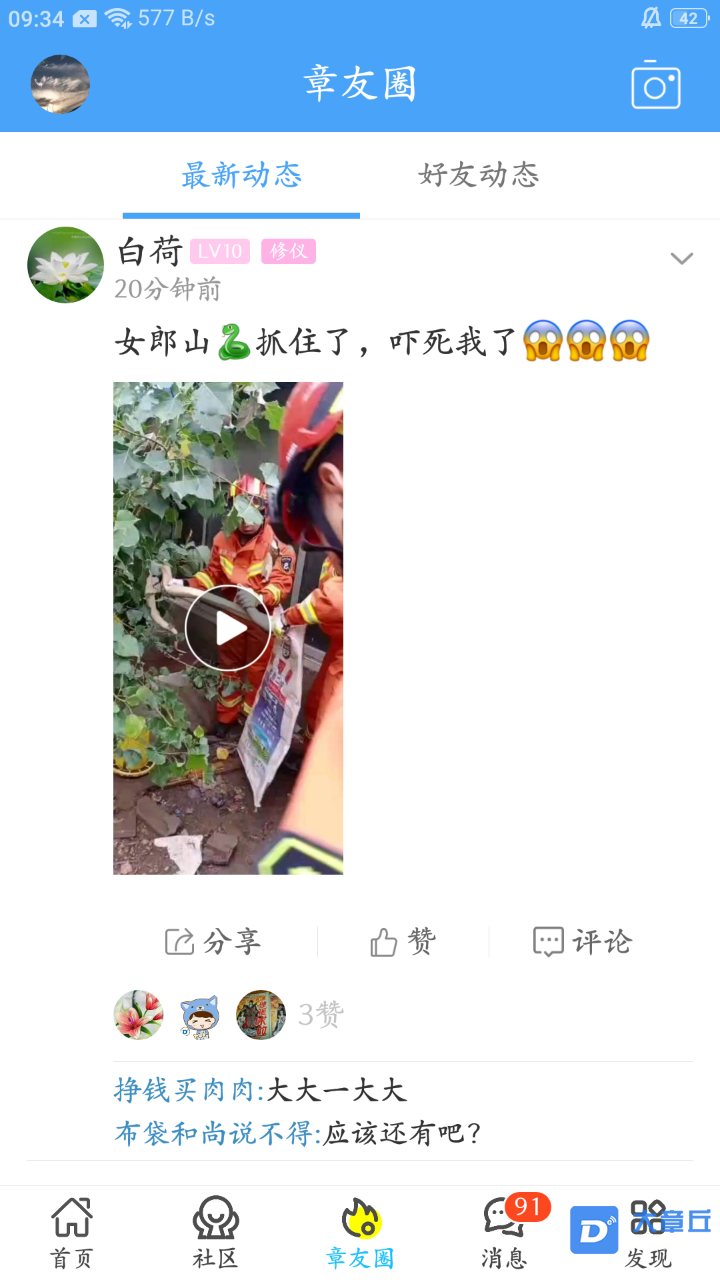Image resolution: width=720 pixels, height=1280 pixels.
Task: Select the 章友圈 bottom tab
Action: (x=360, y=1232)
